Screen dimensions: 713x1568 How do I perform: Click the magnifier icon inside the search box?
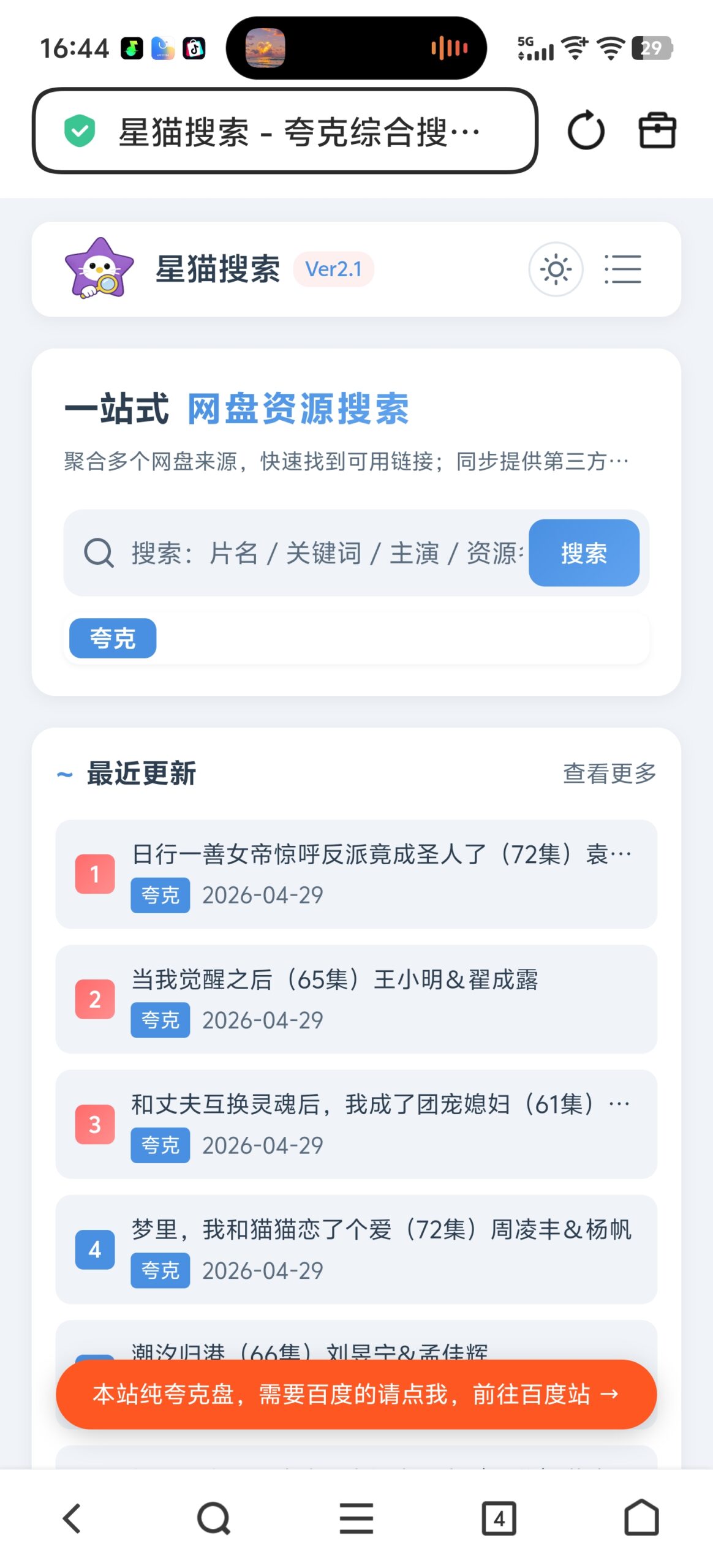tap(98, 552)
